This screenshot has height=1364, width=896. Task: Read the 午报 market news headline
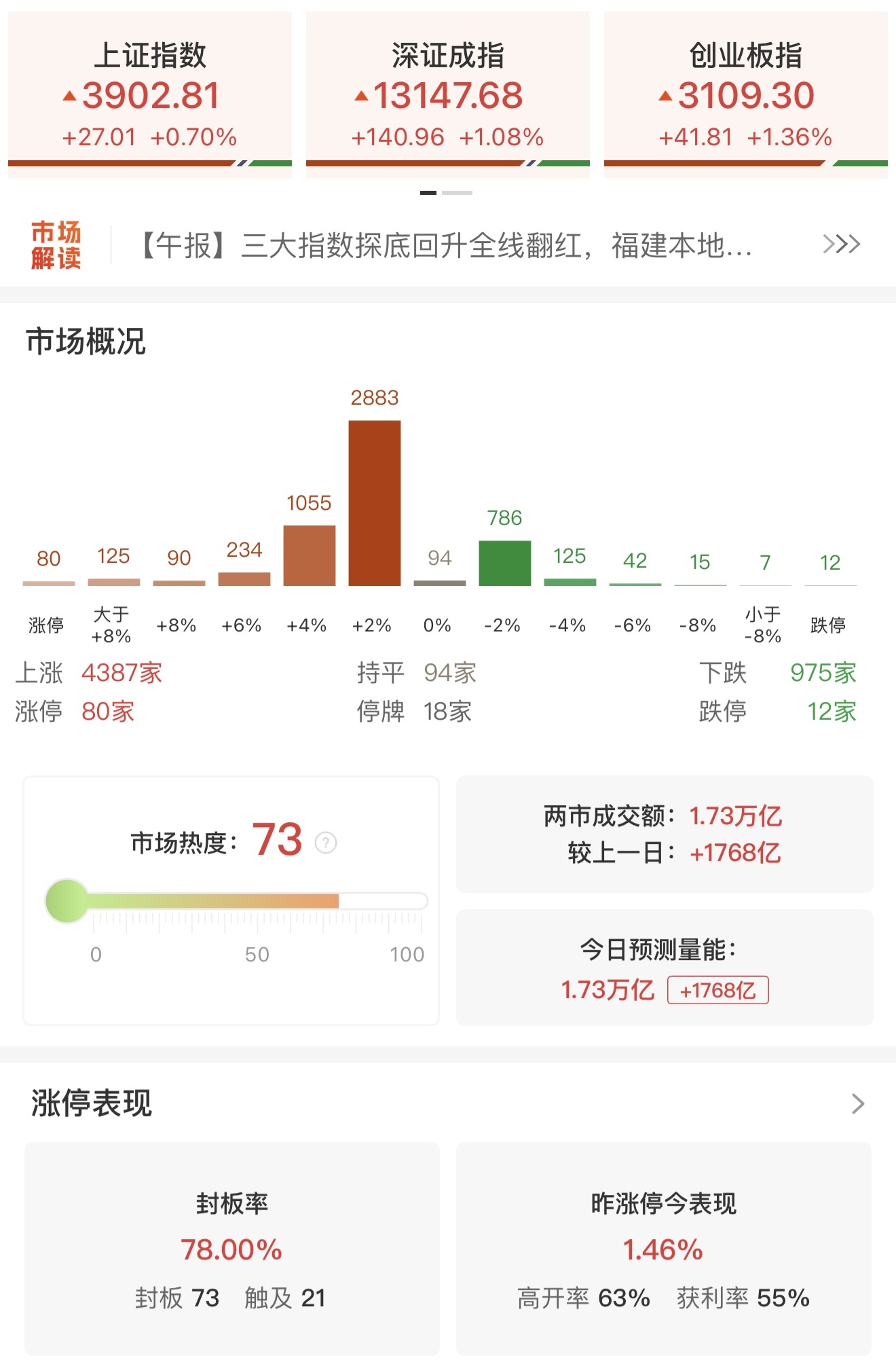[445, 246]
